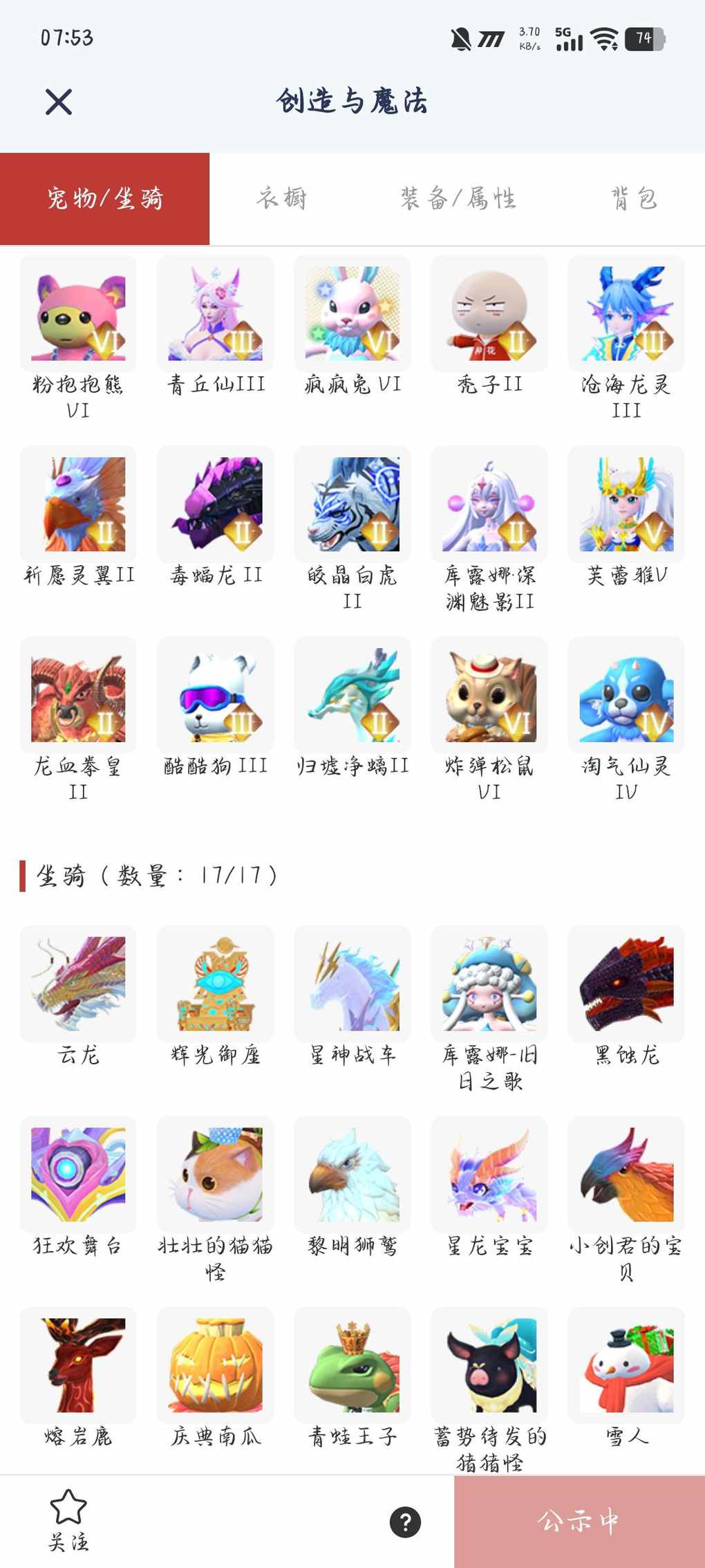Select the 宠物/坐骑 tab
Screen dimensions: 705x1568
104,199
